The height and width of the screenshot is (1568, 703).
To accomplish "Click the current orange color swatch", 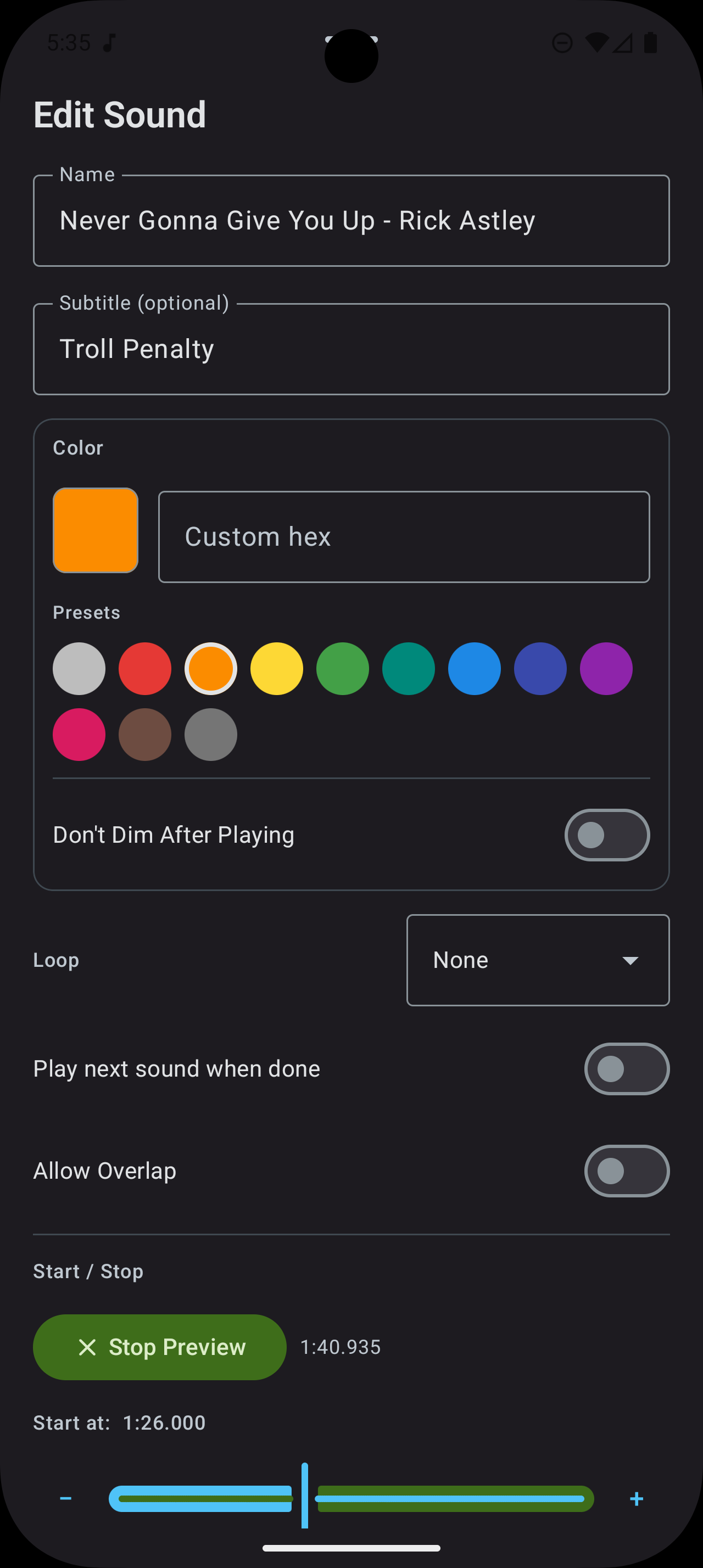I will coord(95,531).
